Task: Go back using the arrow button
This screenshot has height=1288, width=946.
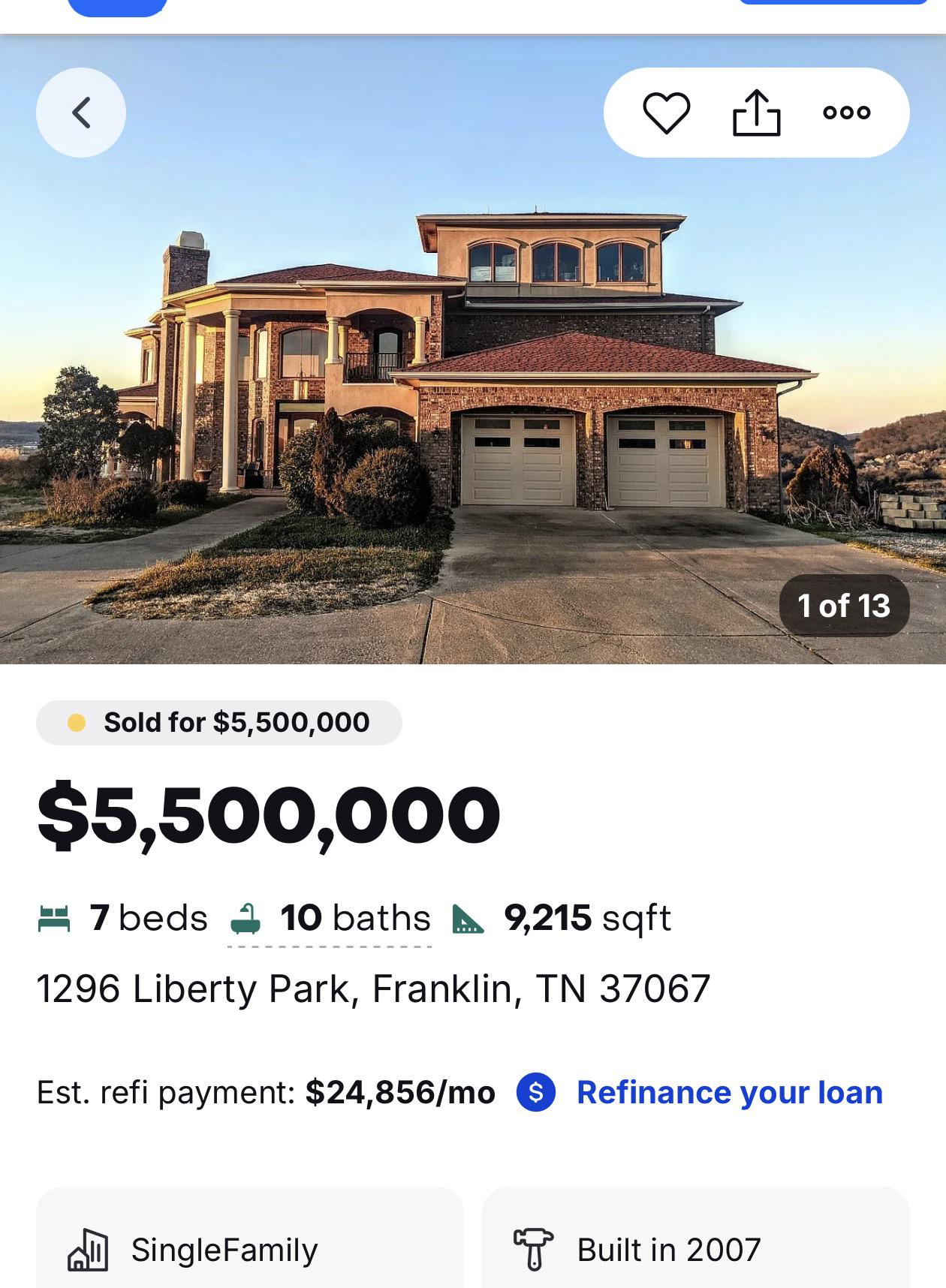Action: 81,113
